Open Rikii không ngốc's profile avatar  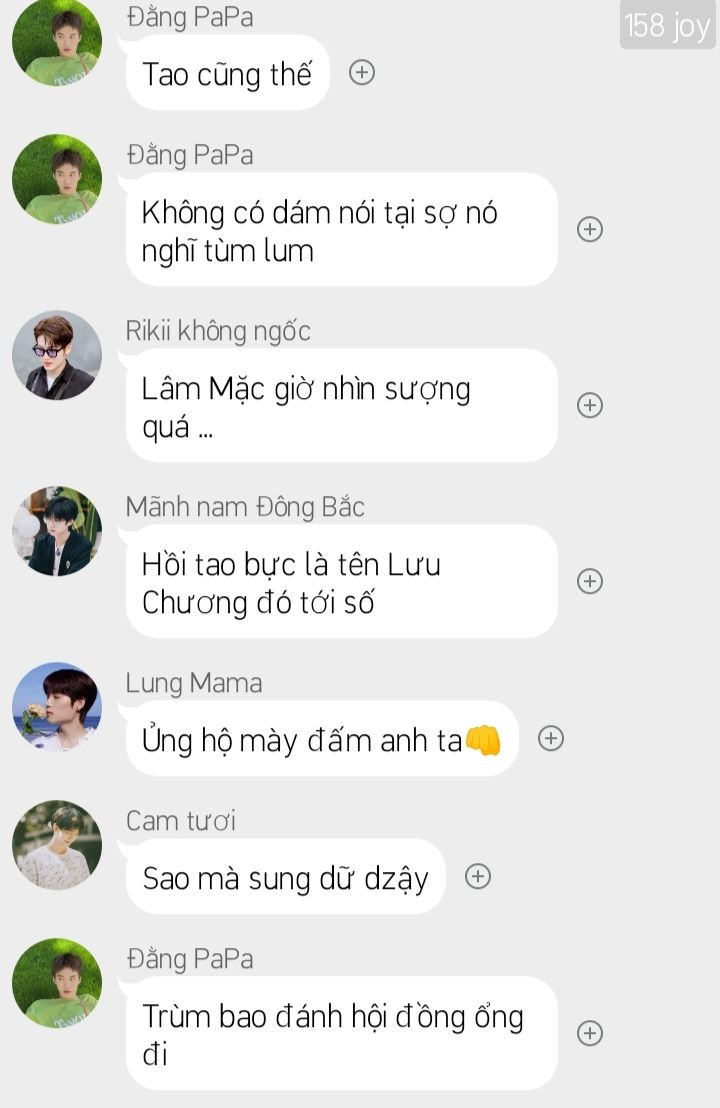point(57,355)
